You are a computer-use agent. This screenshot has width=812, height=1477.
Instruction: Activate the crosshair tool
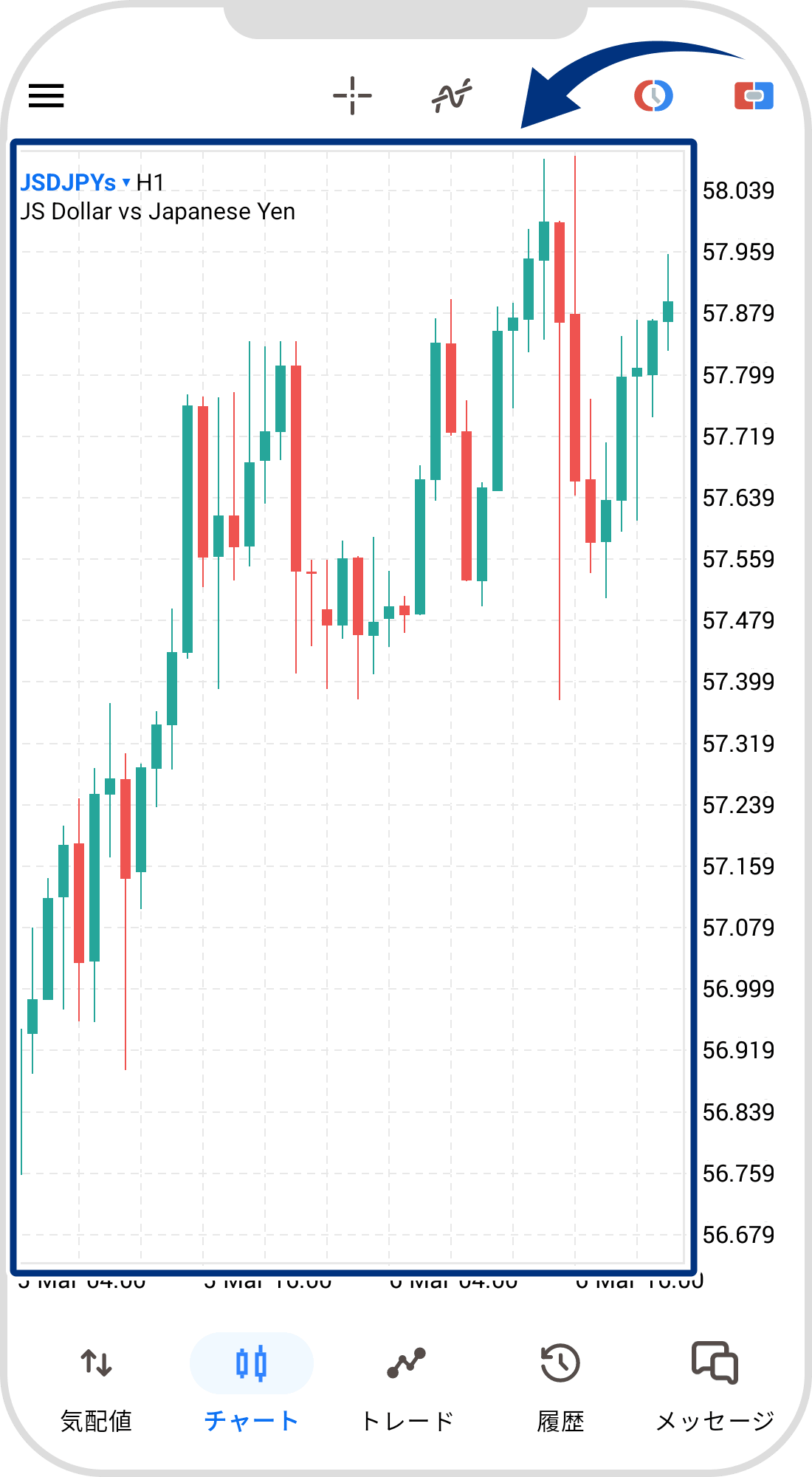[352, 96]
